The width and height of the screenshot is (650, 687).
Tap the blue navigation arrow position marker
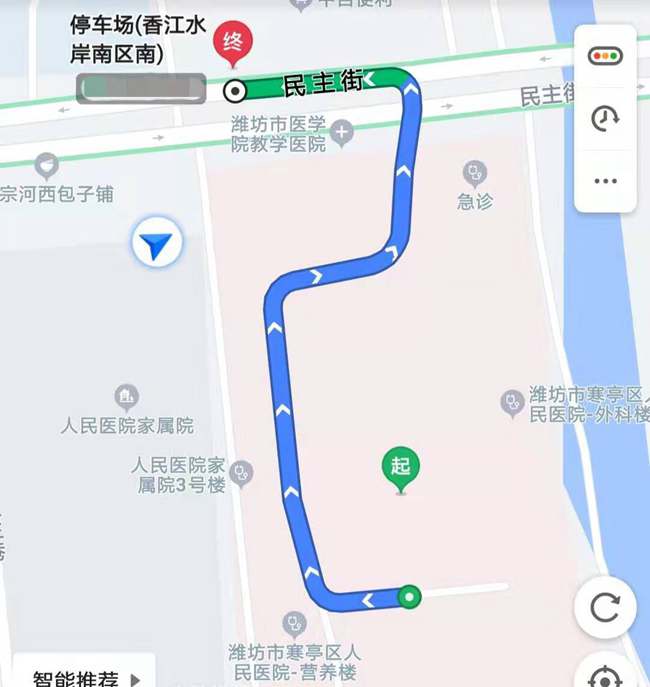pyautogui.click(x=157, y=245)
